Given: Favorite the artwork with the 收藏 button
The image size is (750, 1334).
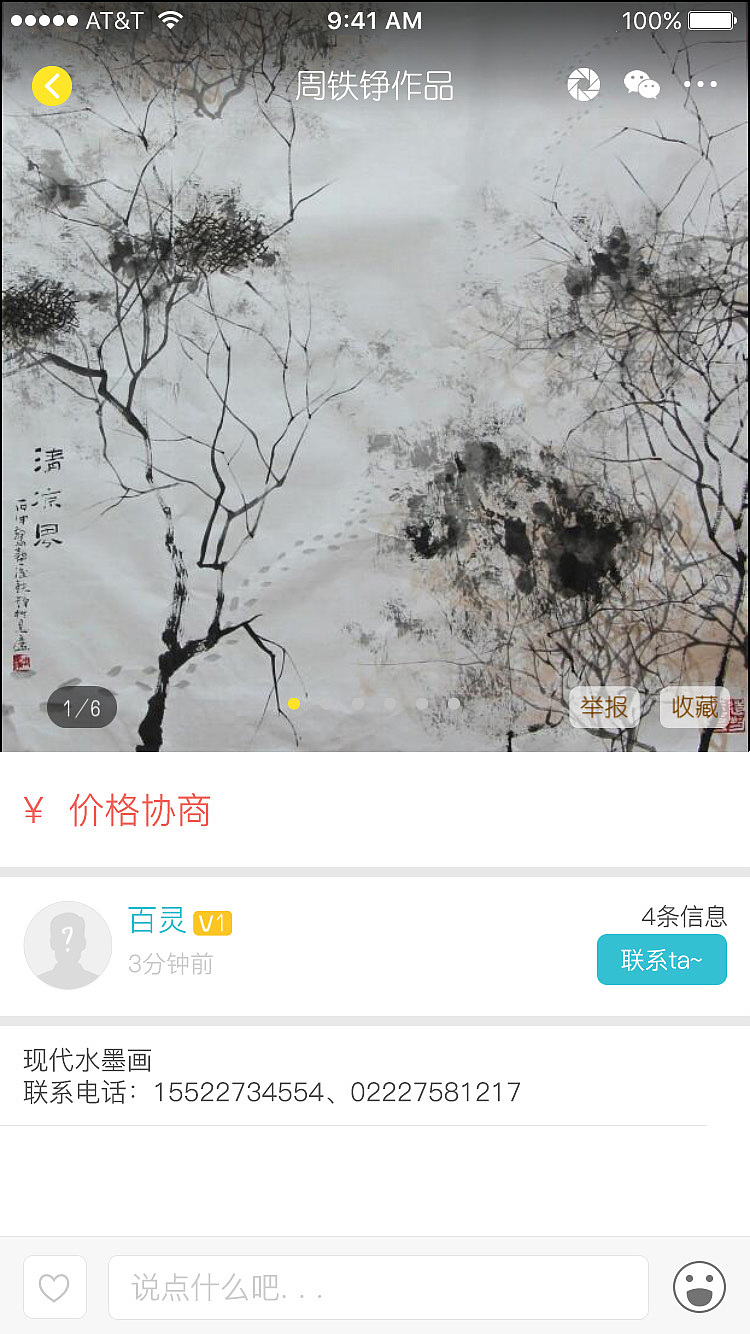Looking at the screenshot, I should pyautogui.click(x=697, y=707).
